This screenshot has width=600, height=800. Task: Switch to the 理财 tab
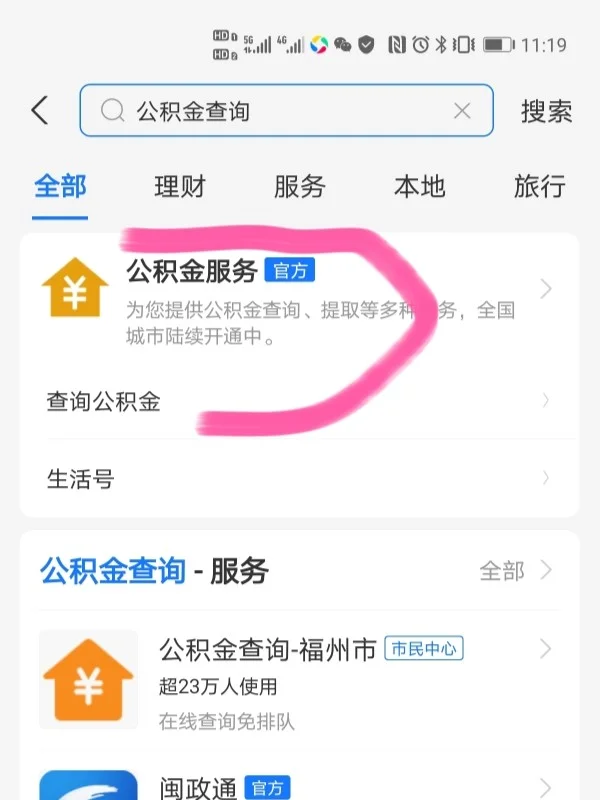(180, 186)
